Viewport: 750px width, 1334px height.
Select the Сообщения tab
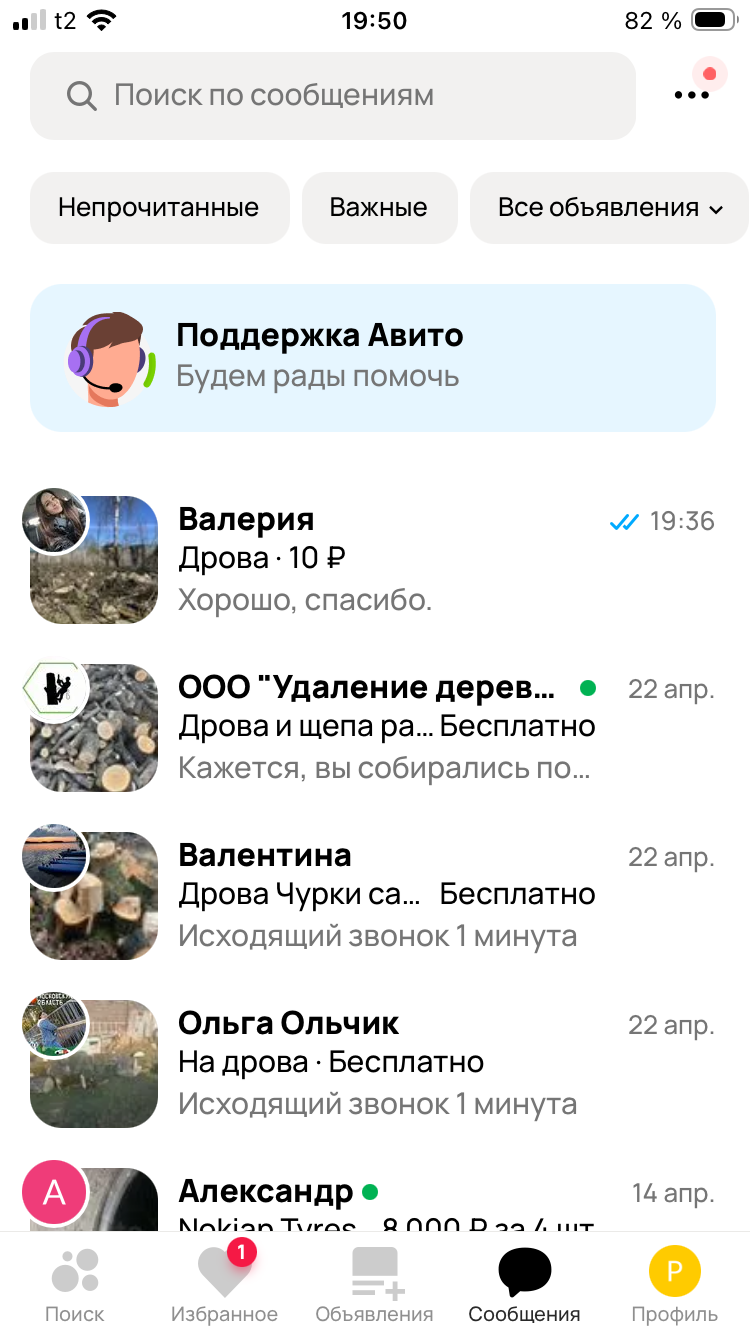pos(524,1284)
